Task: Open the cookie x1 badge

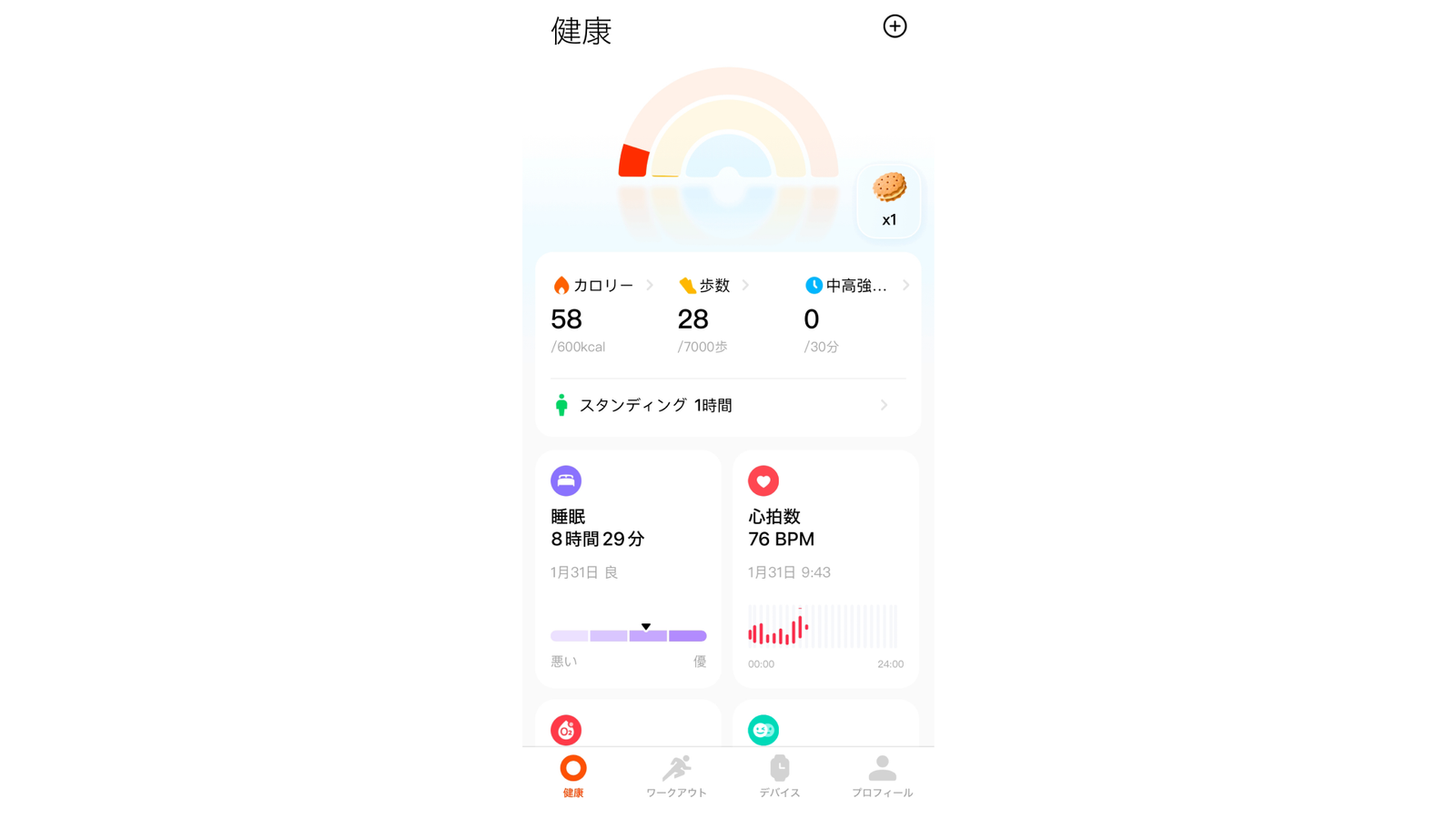Action: (x=889, y=201)
